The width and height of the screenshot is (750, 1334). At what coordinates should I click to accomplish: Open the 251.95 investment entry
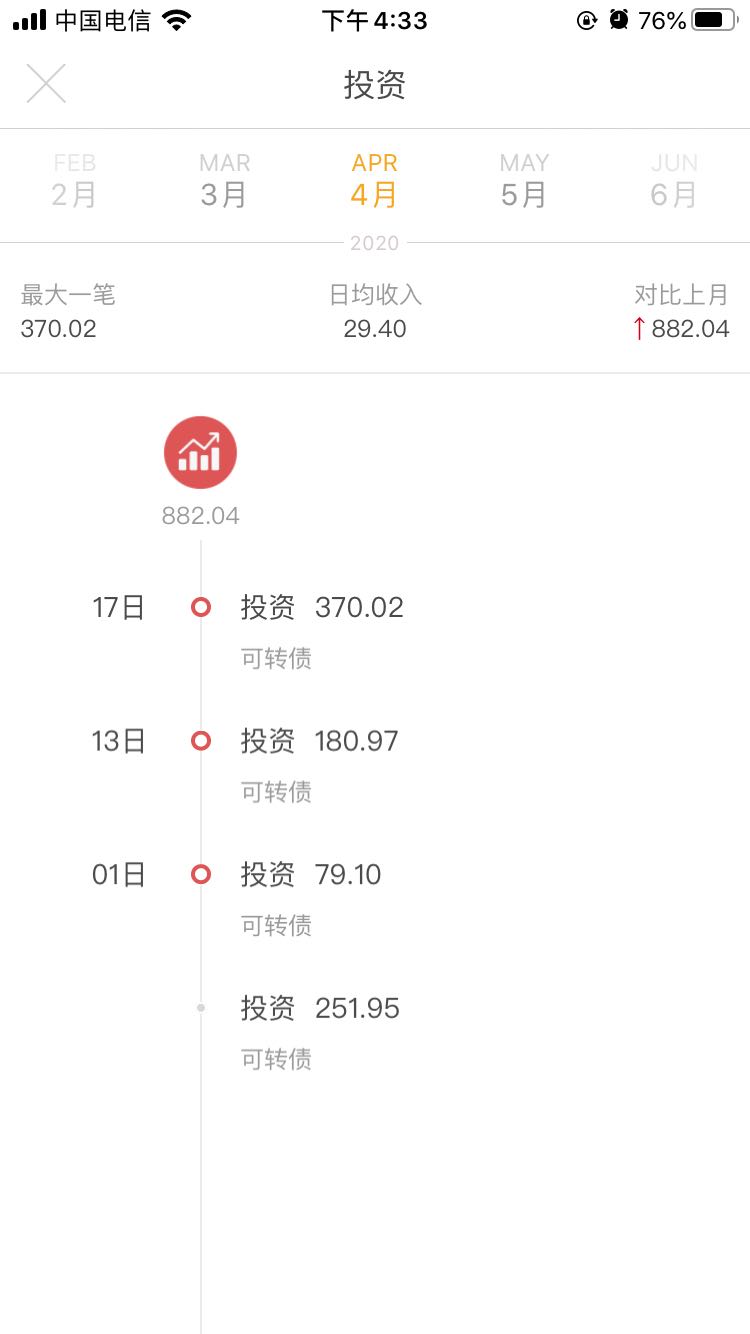(x=375, y=1031)
